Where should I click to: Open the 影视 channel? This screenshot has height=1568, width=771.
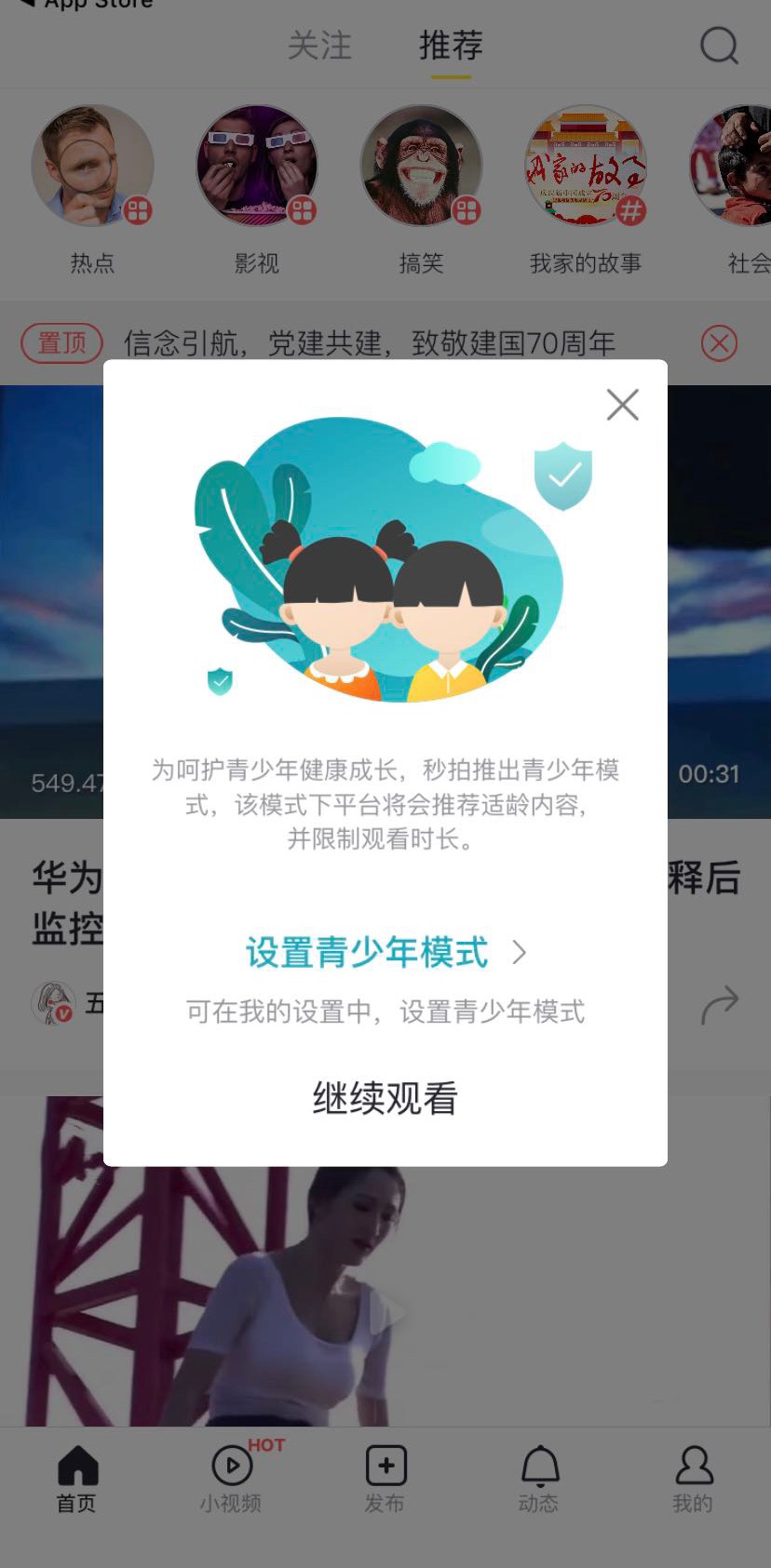point(257,168)
